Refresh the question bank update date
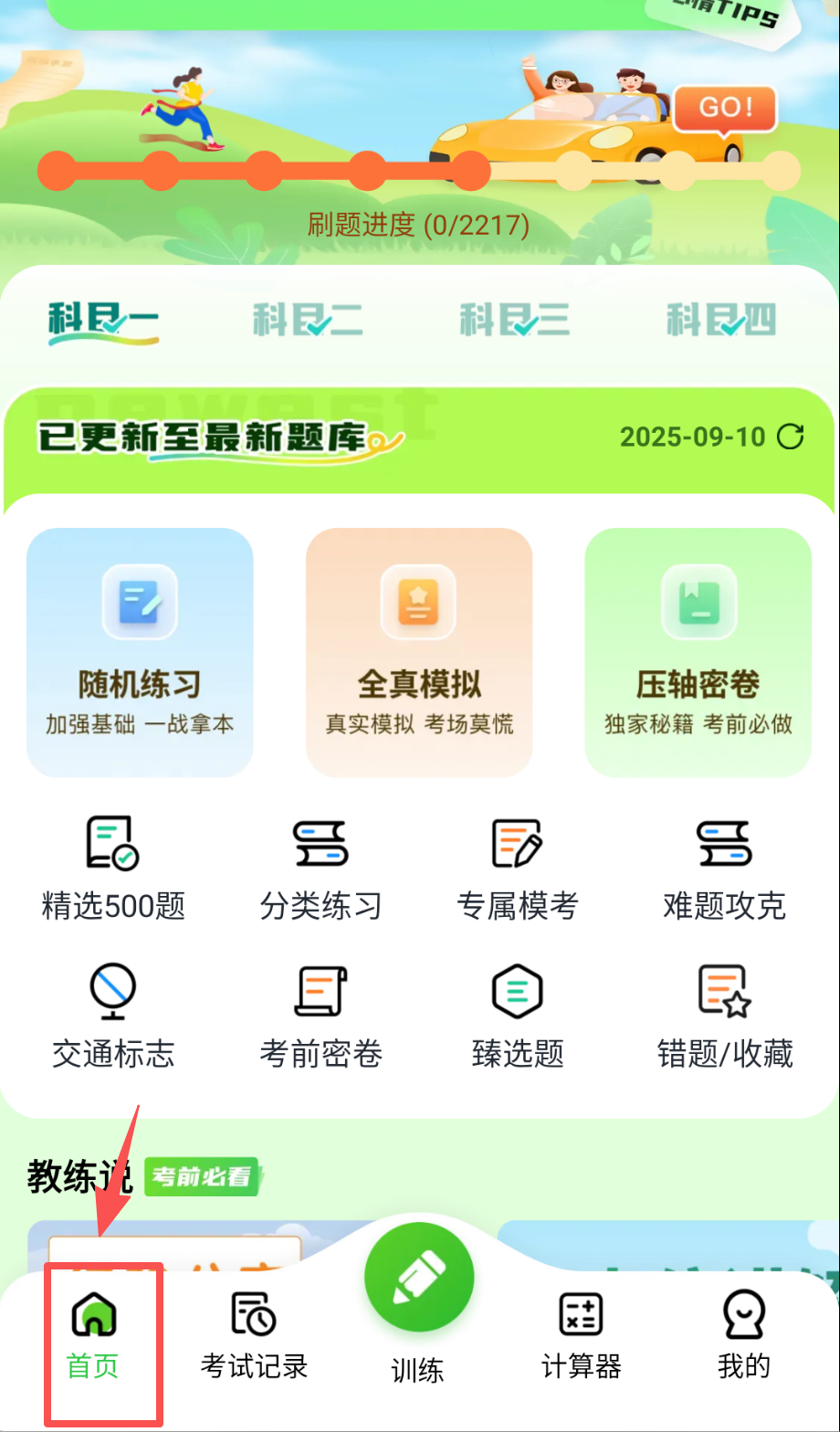Image resolution: width=840 pixels, height=1432 pixels. (790, 437)
